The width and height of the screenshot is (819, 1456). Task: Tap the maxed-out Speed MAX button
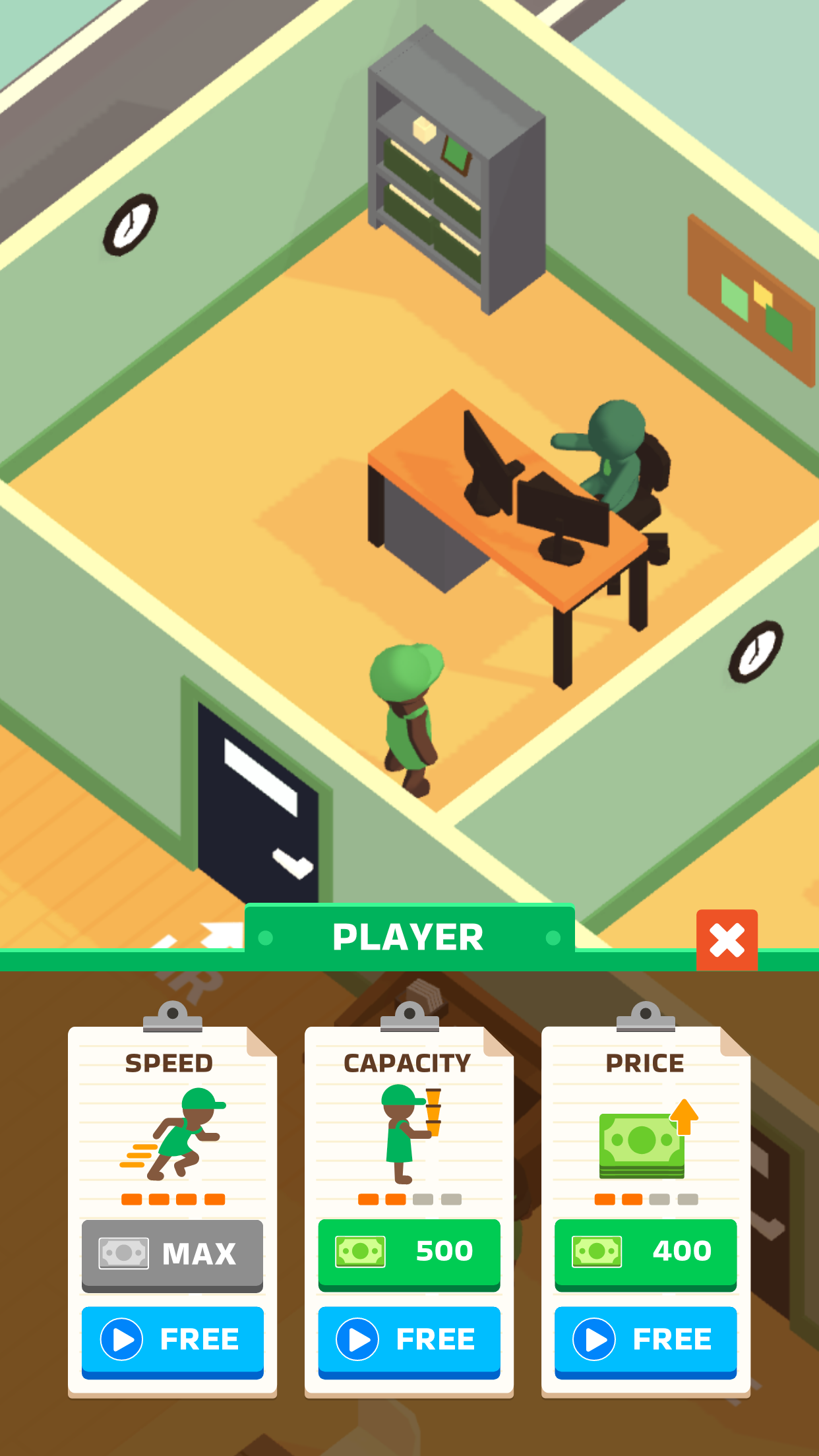click(x=172, y=1254)
